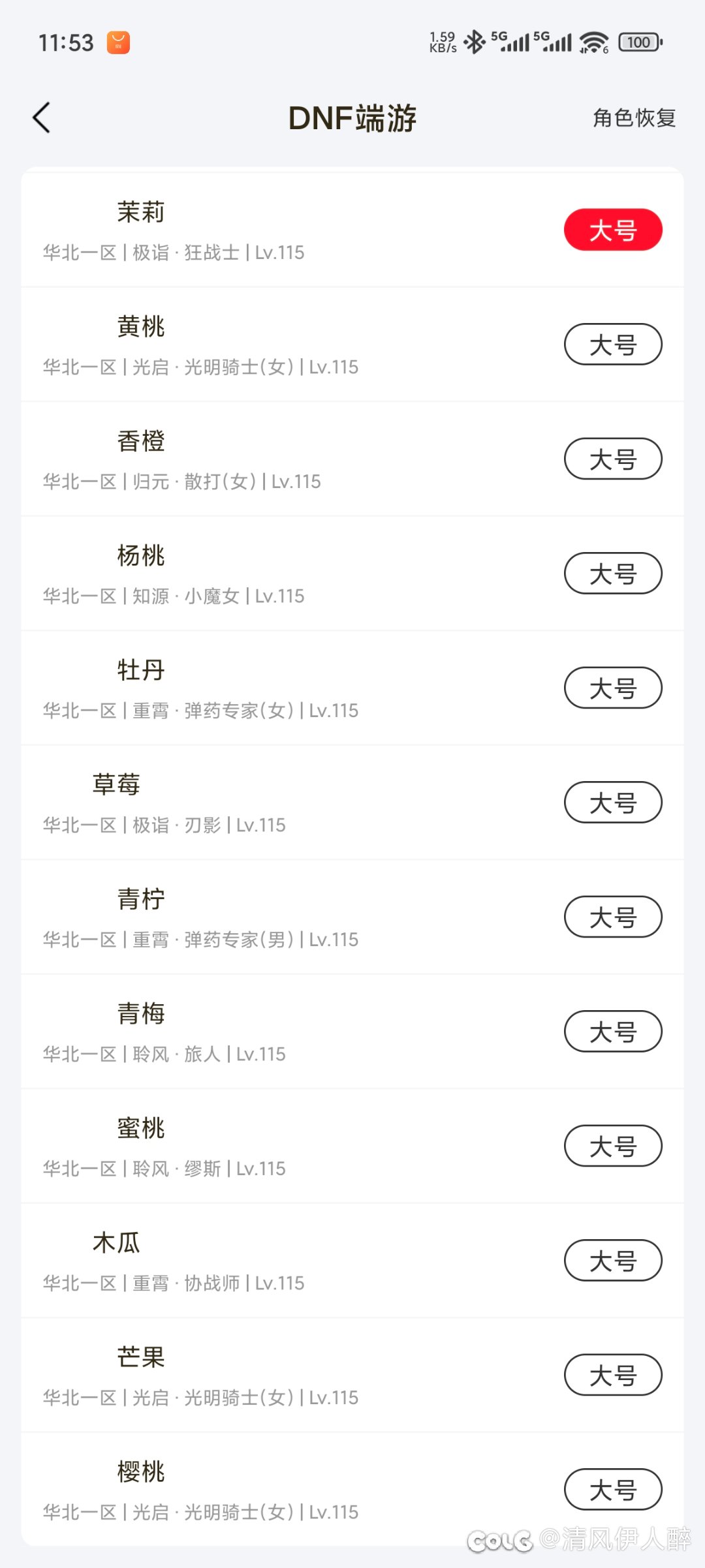
Task: Set 青柠 as 大号
Action: pyautogui.click(x=613, y=917)
